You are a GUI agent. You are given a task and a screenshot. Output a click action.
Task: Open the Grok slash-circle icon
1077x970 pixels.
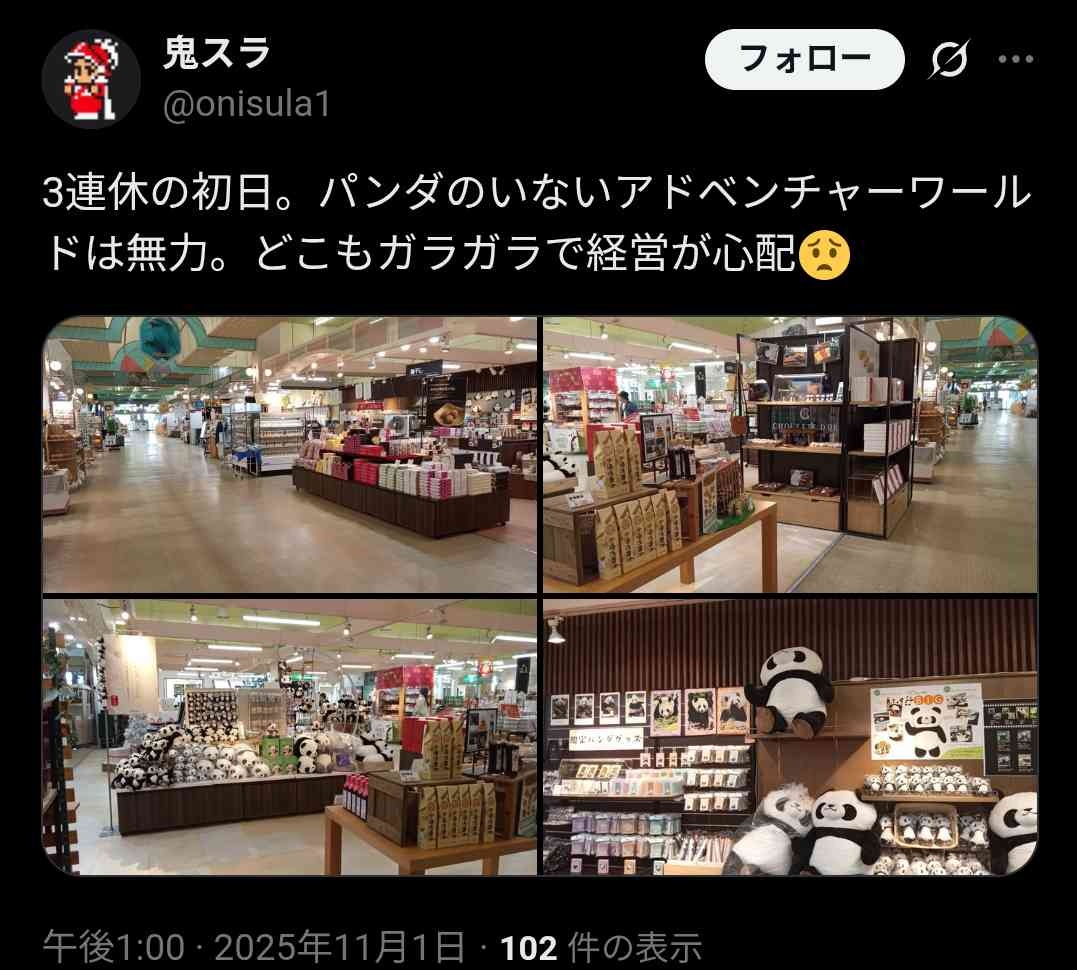[947, 61]
